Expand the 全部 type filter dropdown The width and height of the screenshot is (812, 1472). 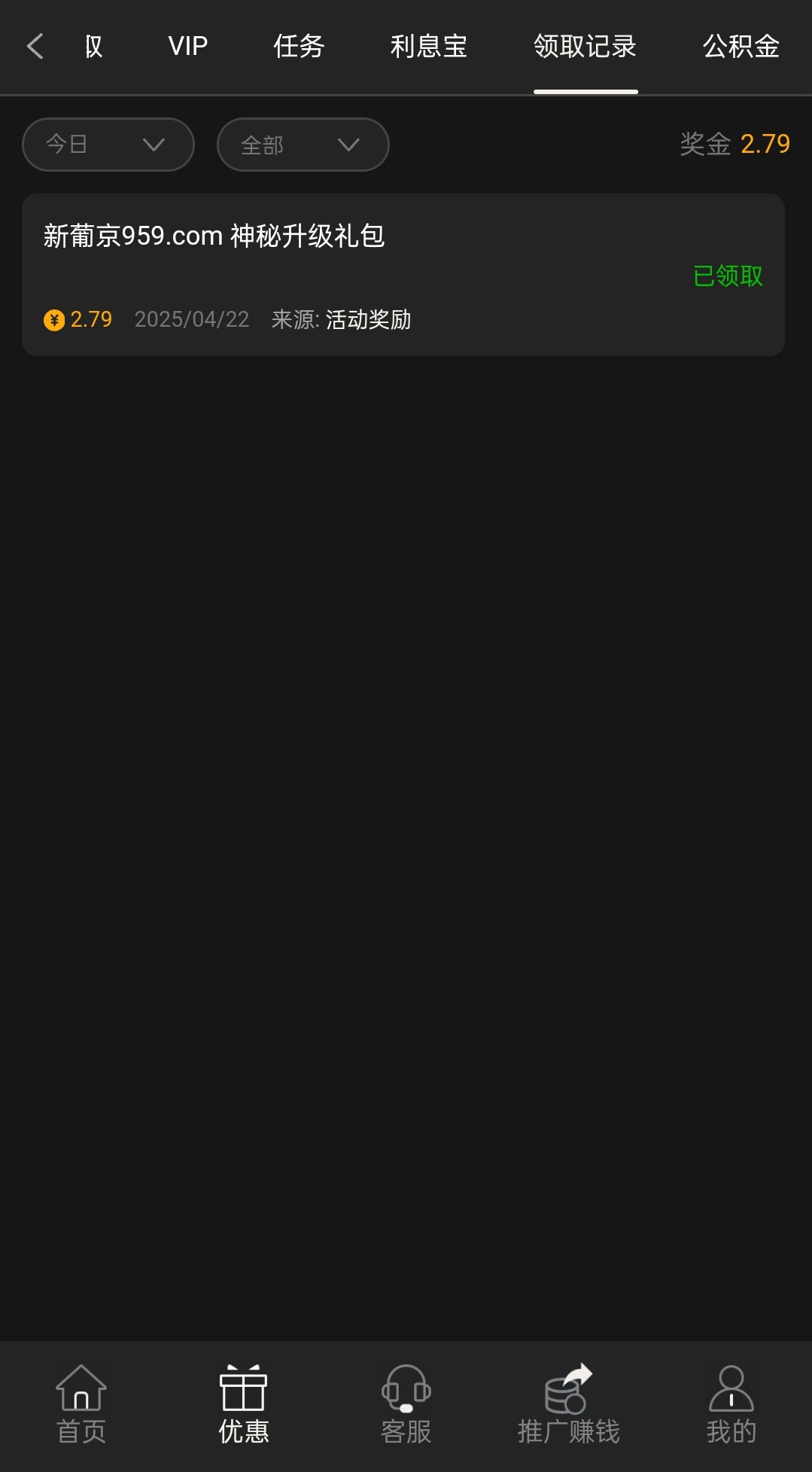click(x=303, y=144)
